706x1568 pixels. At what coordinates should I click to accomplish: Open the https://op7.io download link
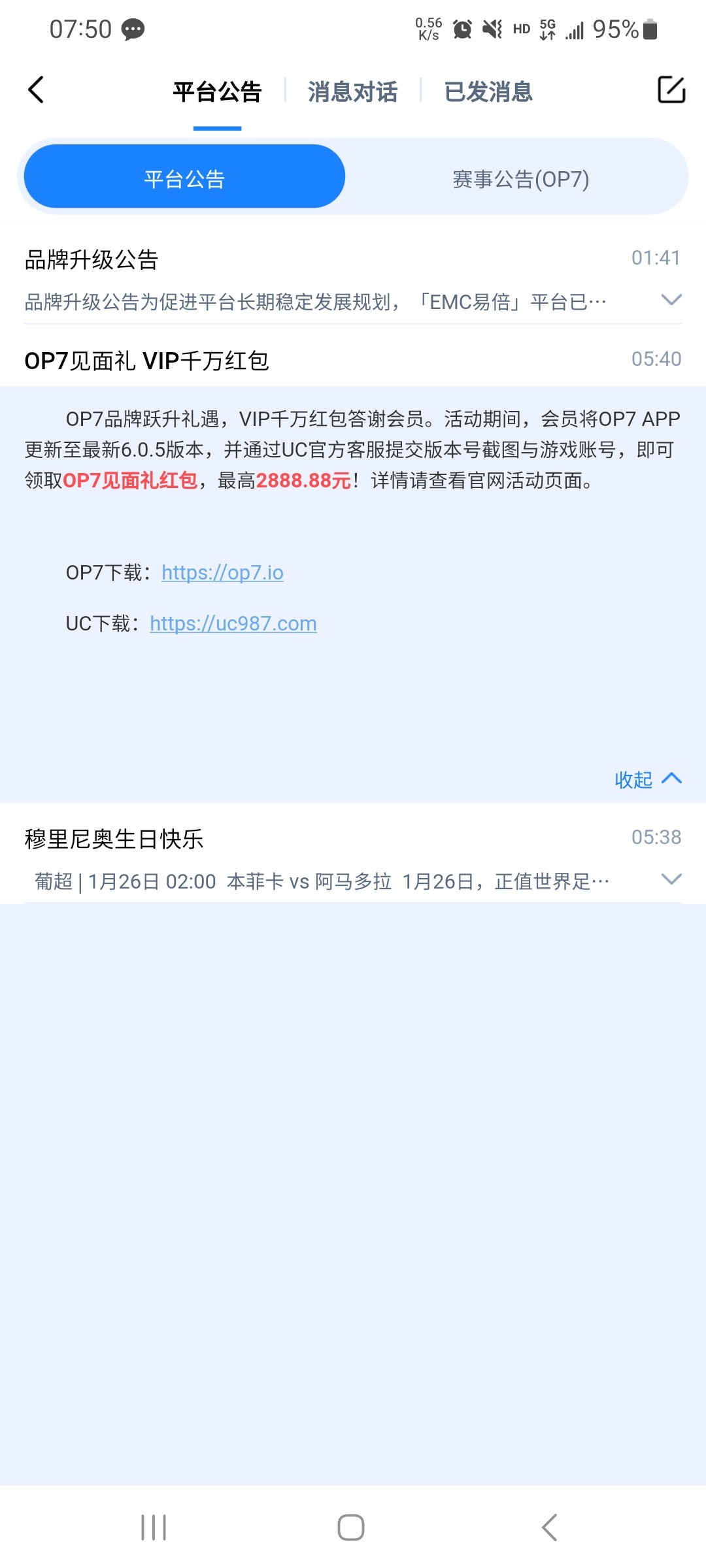(x=222, y=573)
